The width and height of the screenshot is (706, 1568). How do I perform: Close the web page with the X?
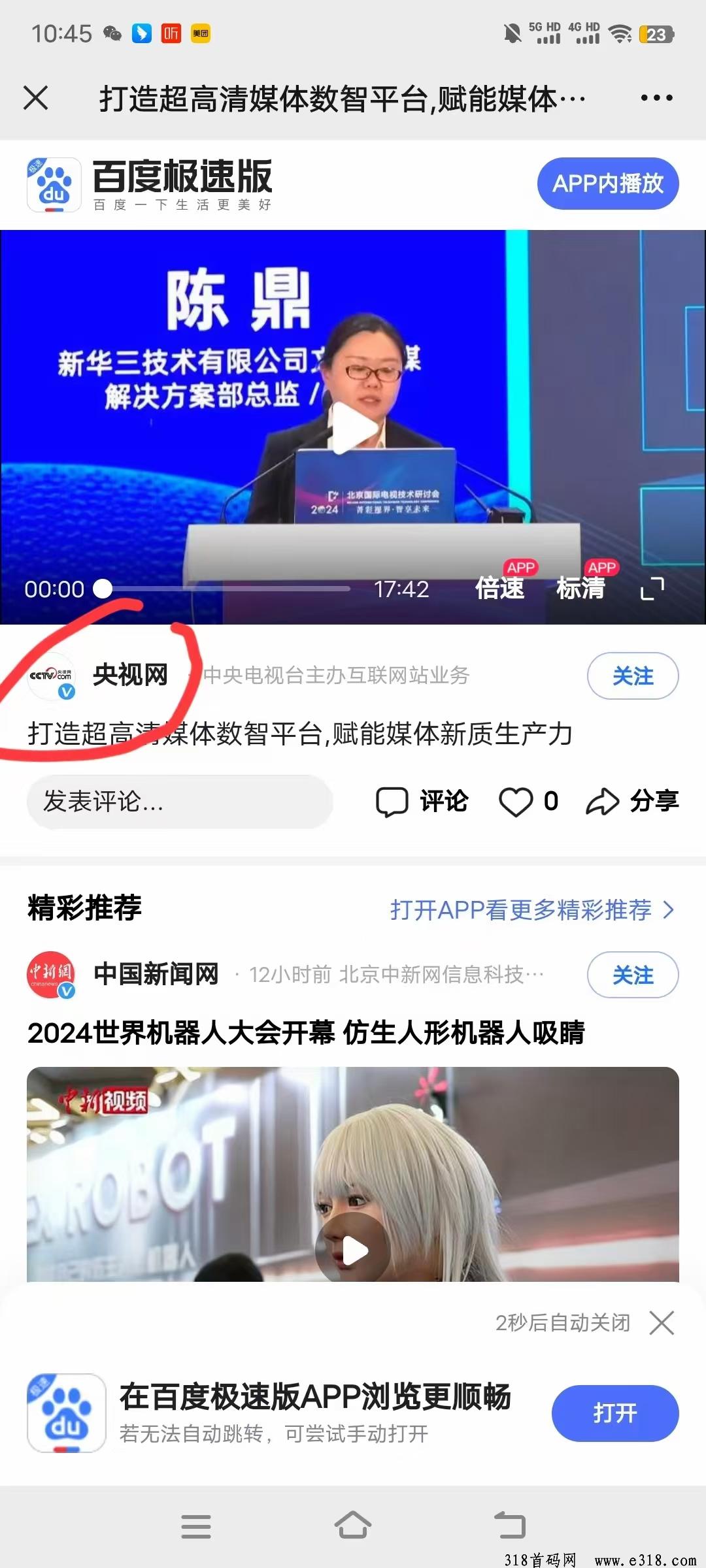tap(36, 98)
